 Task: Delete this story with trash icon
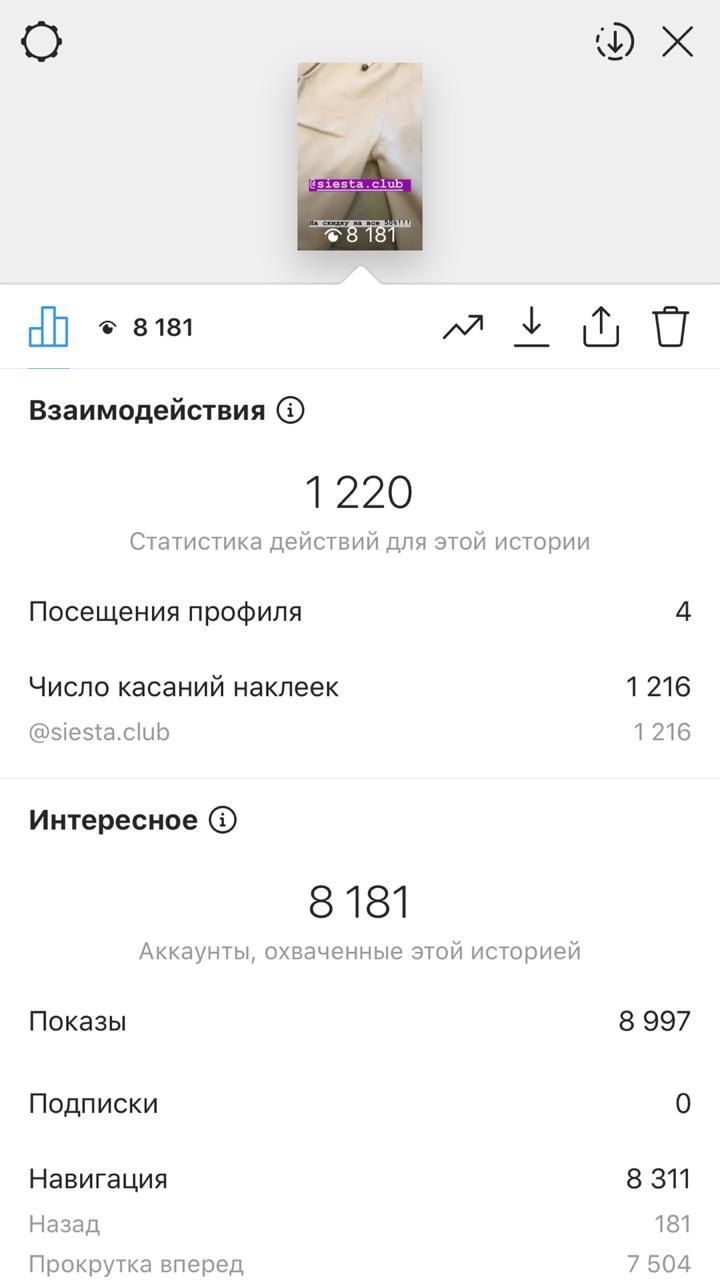coord(671,327)
